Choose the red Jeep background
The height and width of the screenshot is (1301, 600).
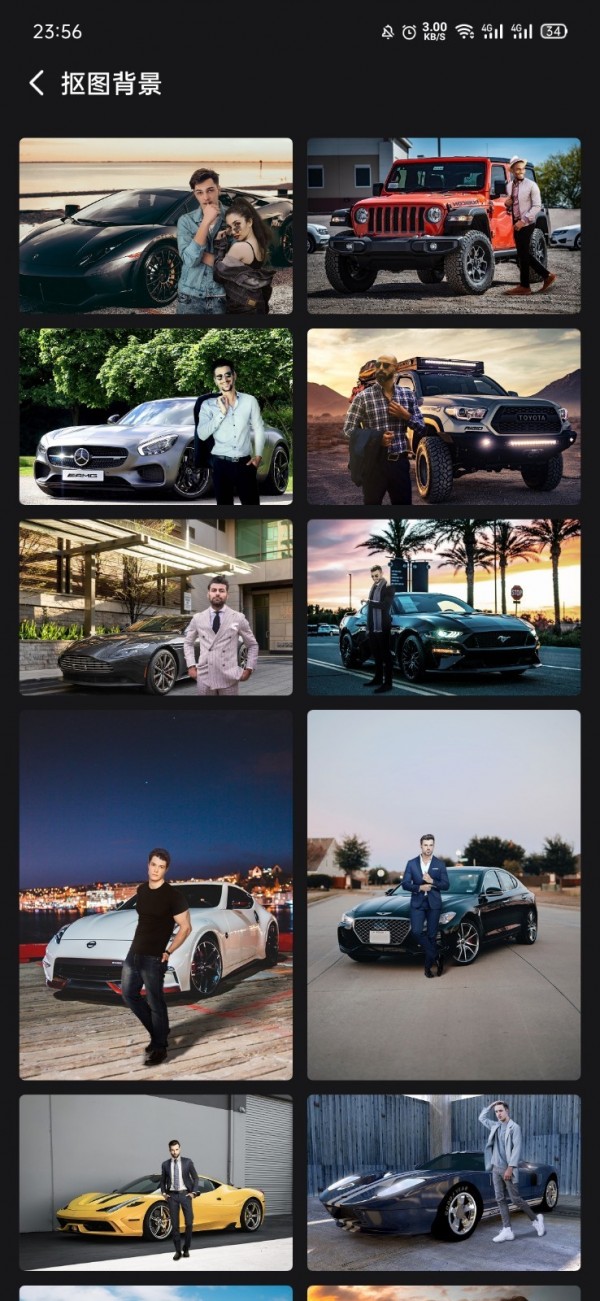pos(443,226)
